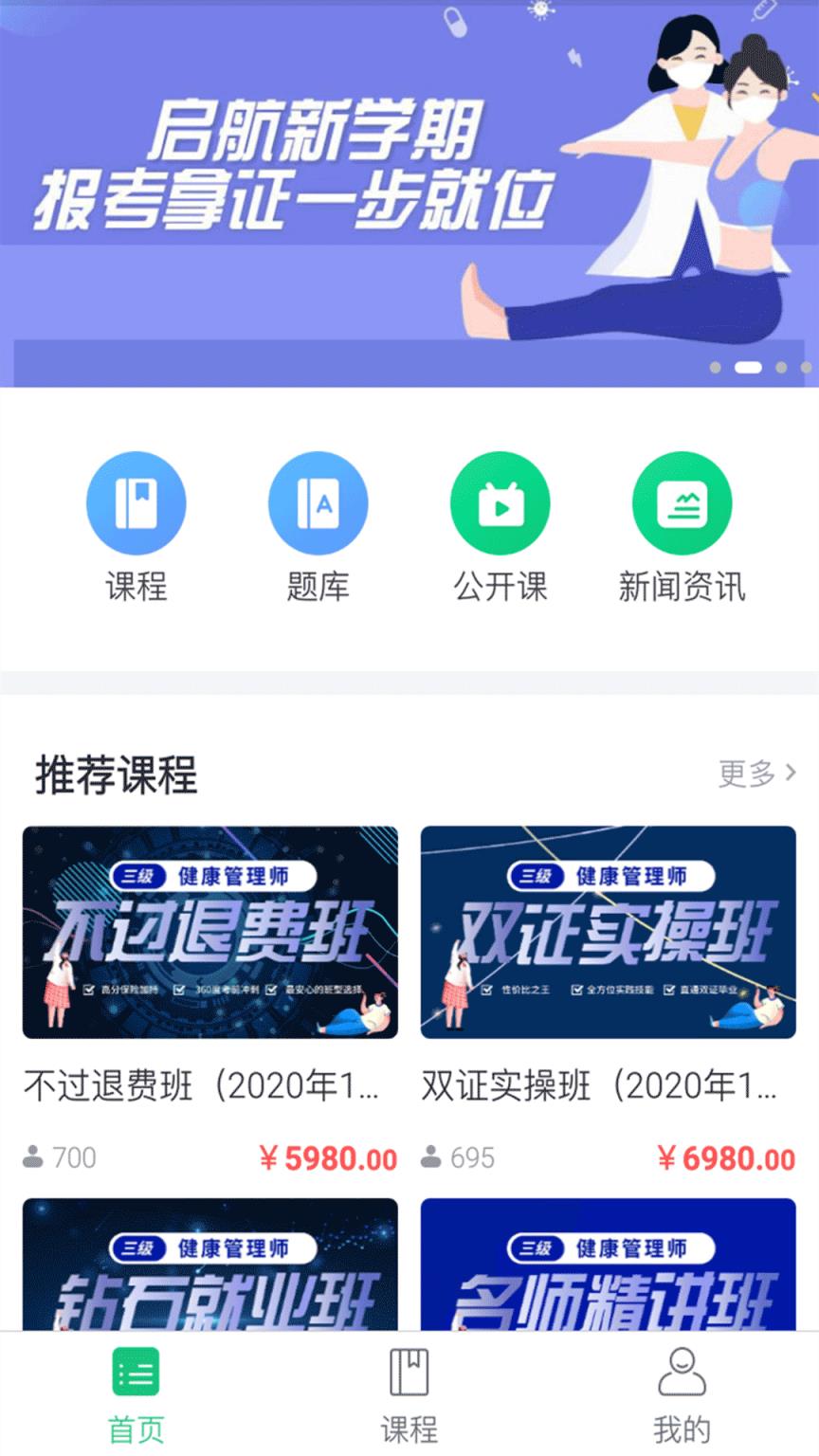Tap the banner carousel promotional image
819x1456 pixels.
409,190
